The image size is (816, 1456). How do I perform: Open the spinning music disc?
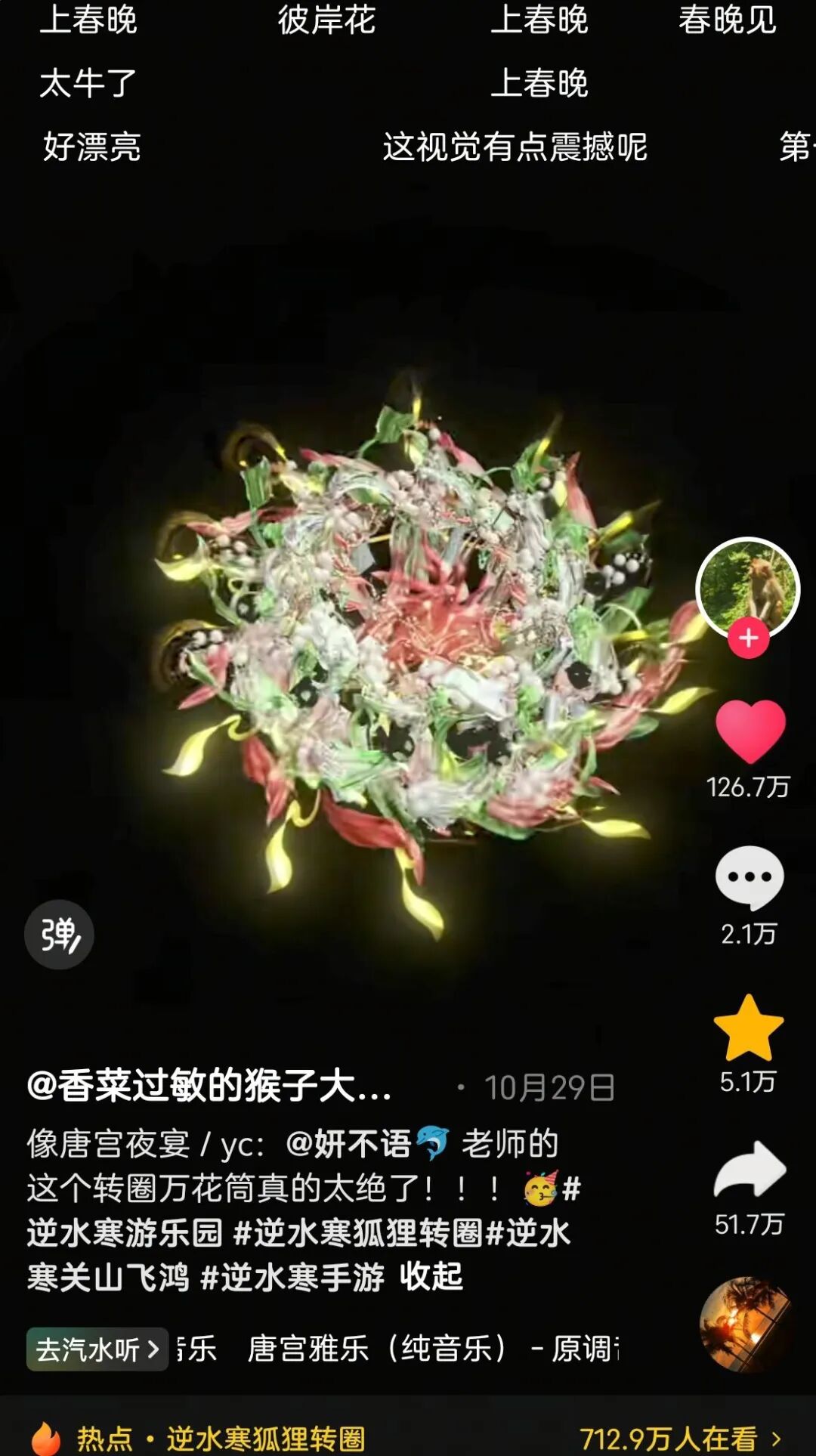tap(746, 1325)
